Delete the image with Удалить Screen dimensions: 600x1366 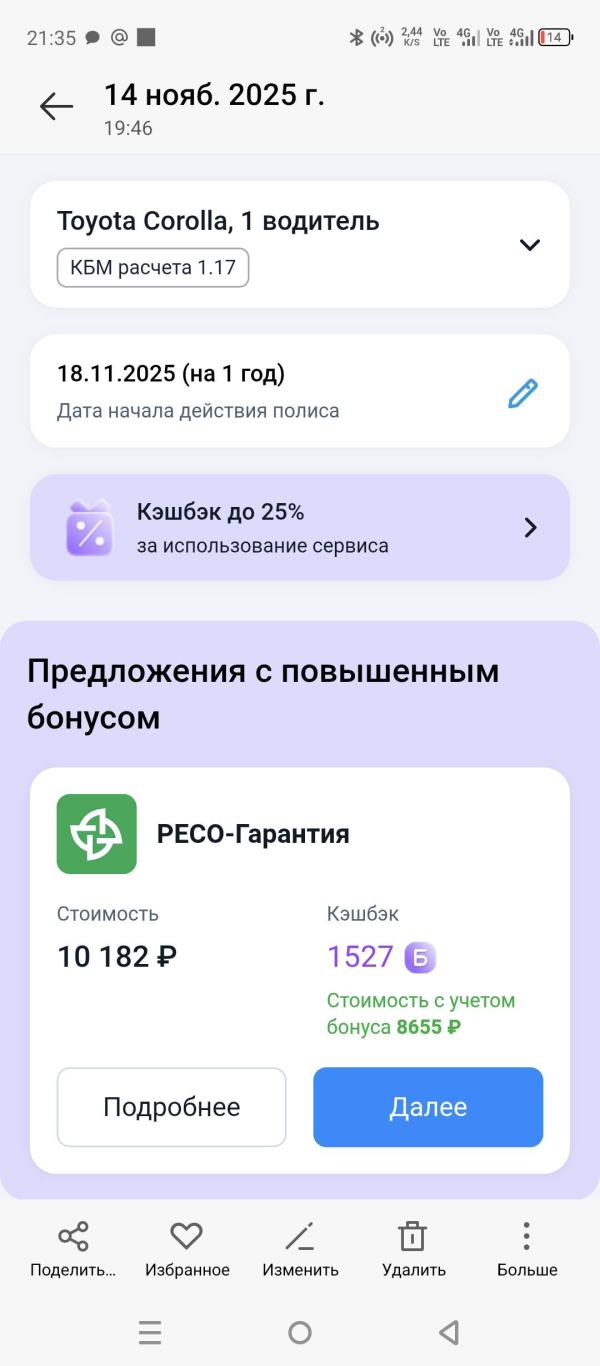(x=413, y=1250)
